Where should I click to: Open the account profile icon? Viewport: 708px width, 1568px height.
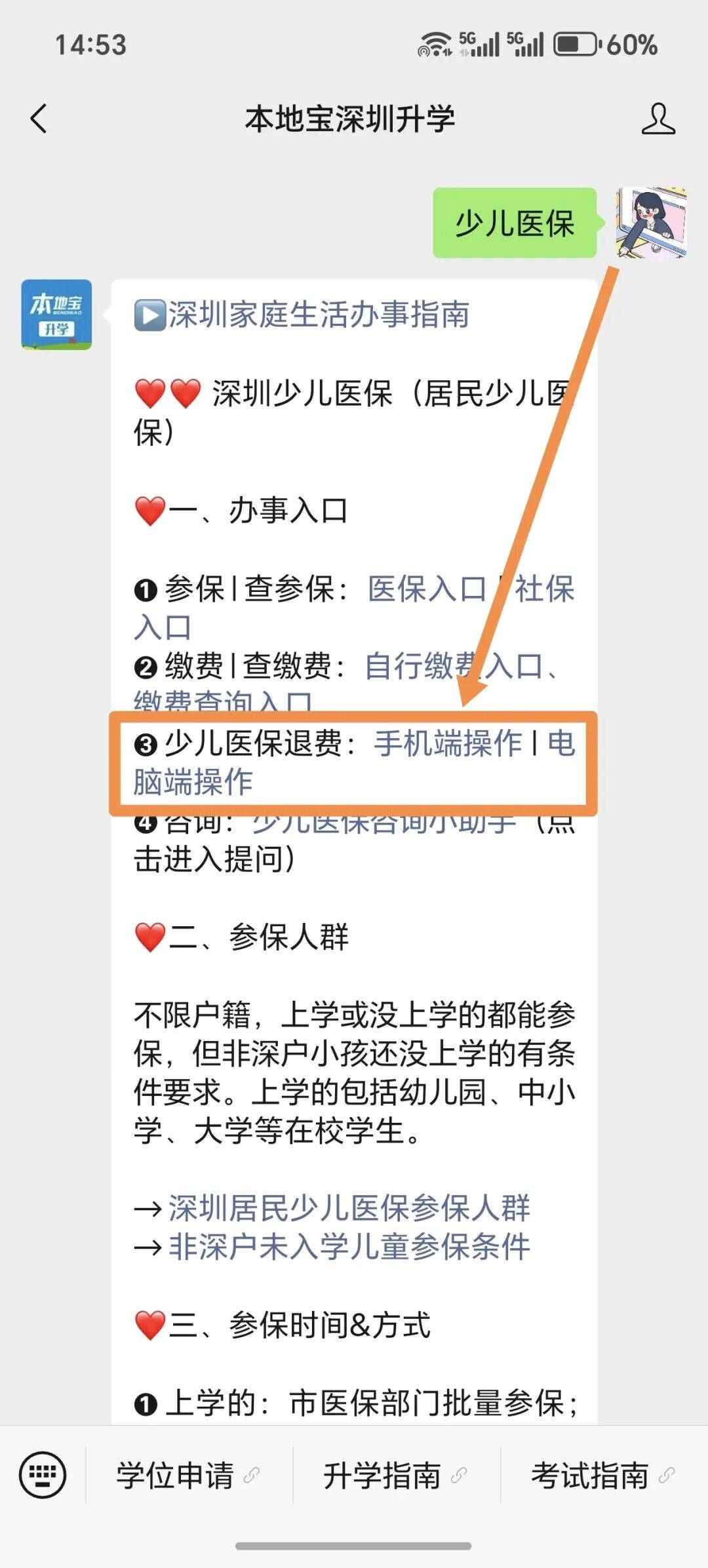[x=658, y=119]
